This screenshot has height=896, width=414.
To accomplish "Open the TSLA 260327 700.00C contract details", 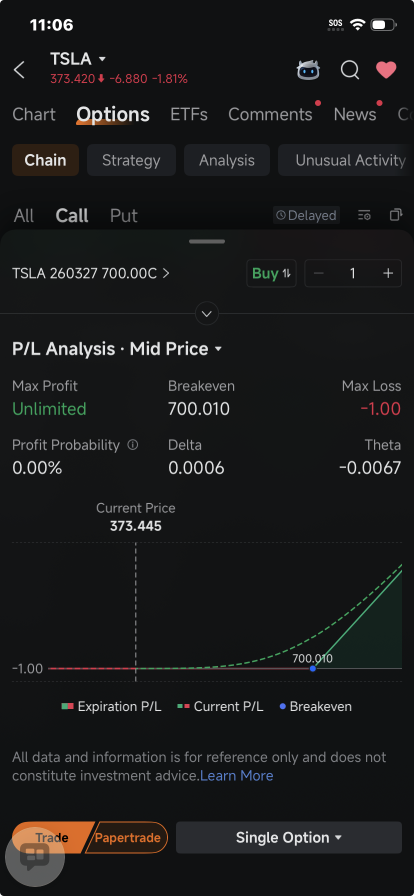I will click(91, 274).
